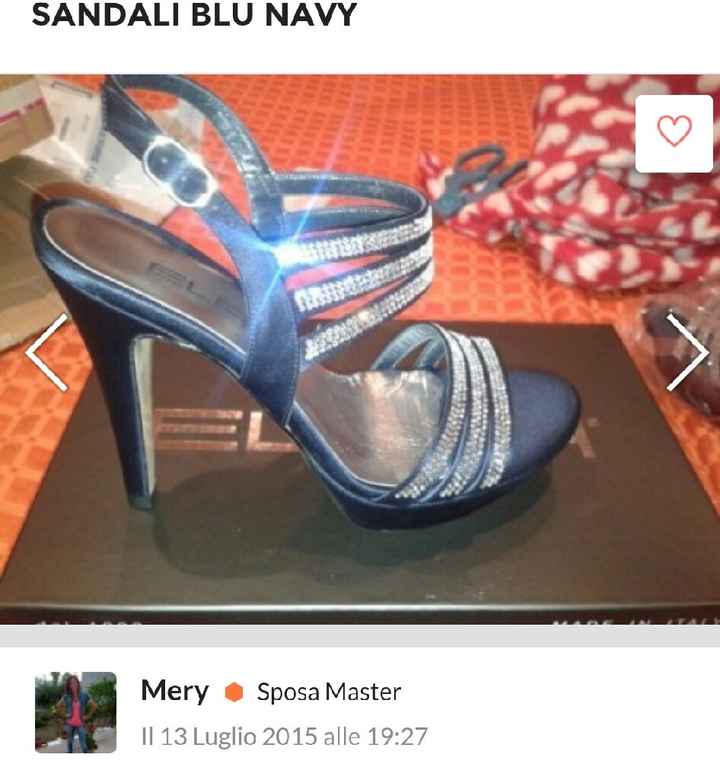Select the SANDALI BLU NAVY title

tap(195, 16)
